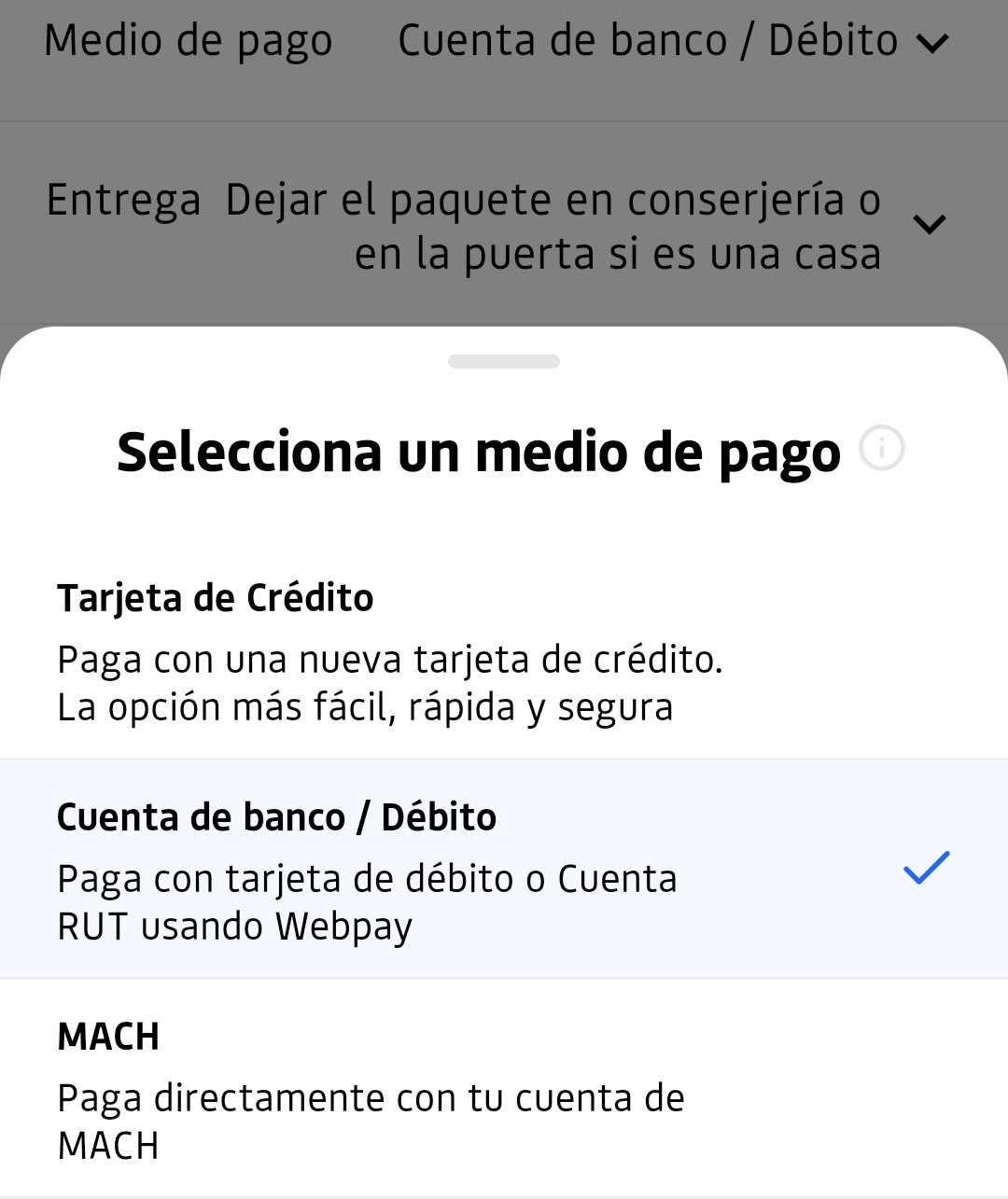
Task: Expand the Medio de pago dropdown
Action: tap(931, 43)
